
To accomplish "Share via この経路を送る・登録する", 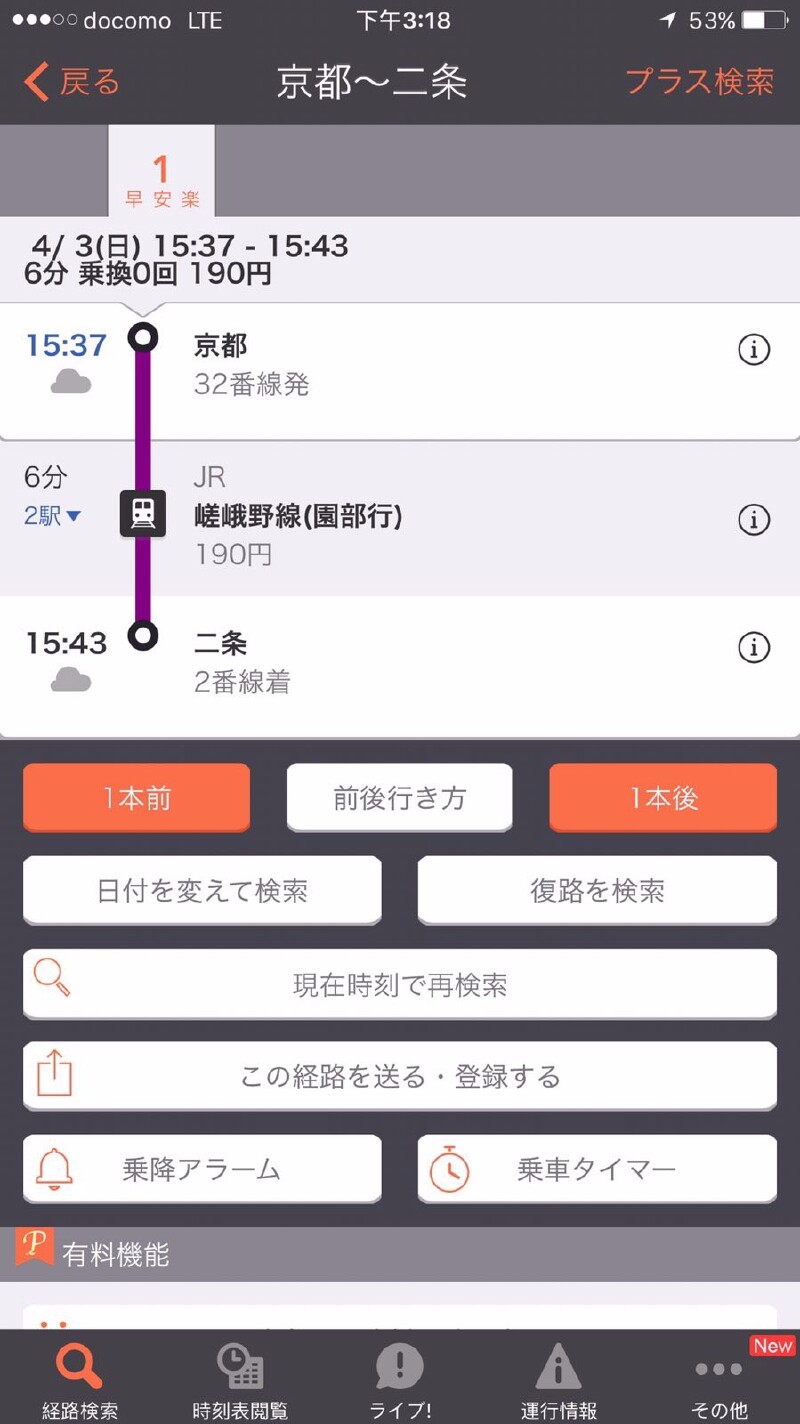I will 400,1077.
